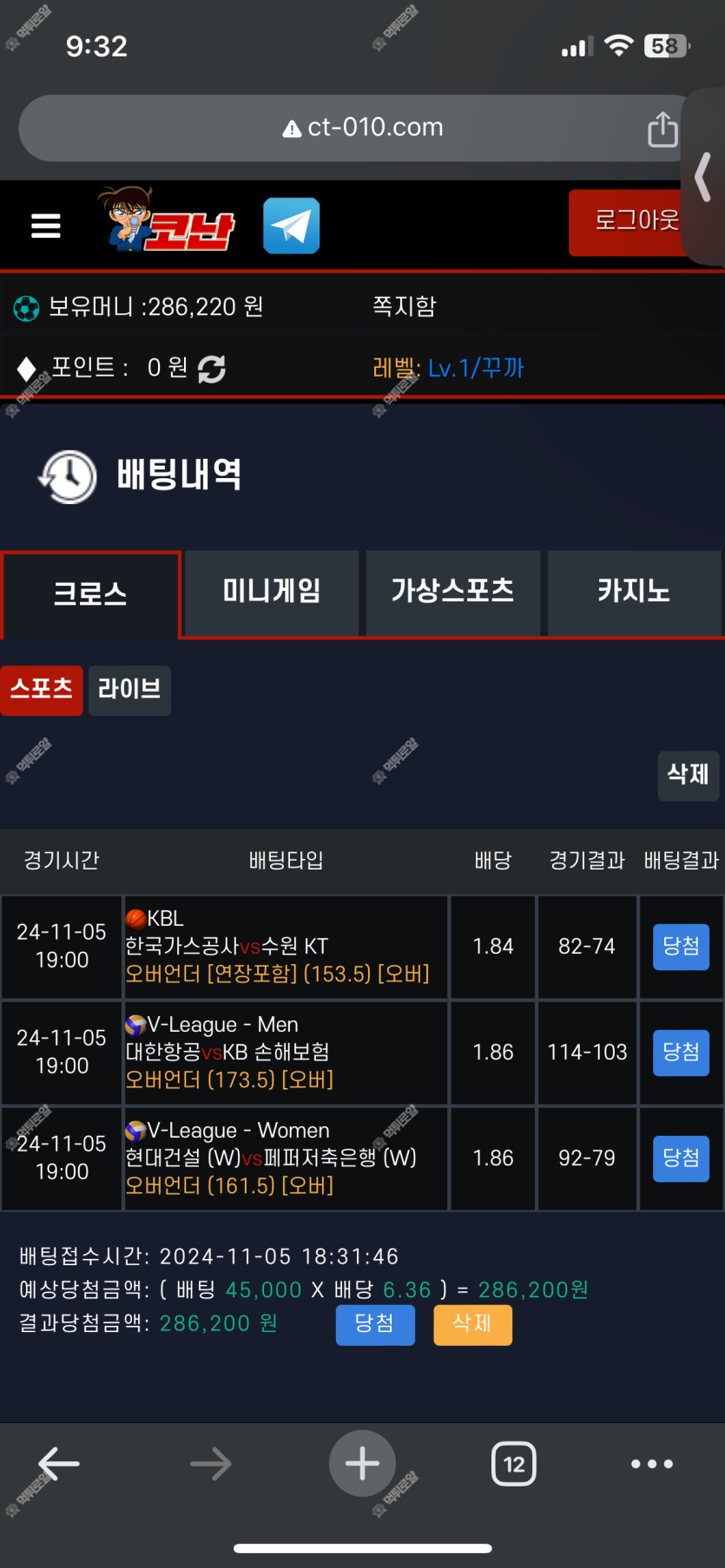Switch to the 라이브 filter chip
Viewport: 725px width, 1568px height.
129,691
